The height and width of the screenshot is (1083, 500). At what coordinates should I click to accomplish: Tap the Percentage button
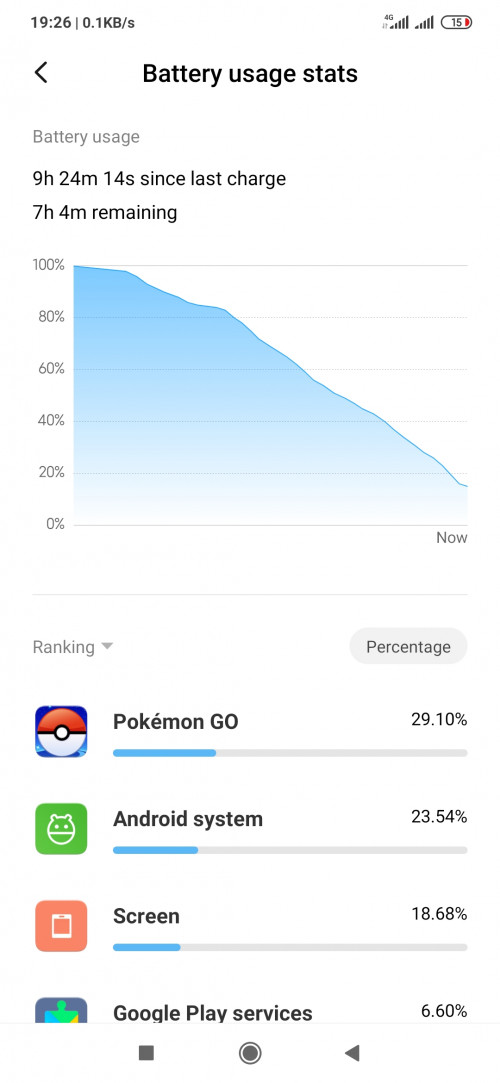pos(408,646)
